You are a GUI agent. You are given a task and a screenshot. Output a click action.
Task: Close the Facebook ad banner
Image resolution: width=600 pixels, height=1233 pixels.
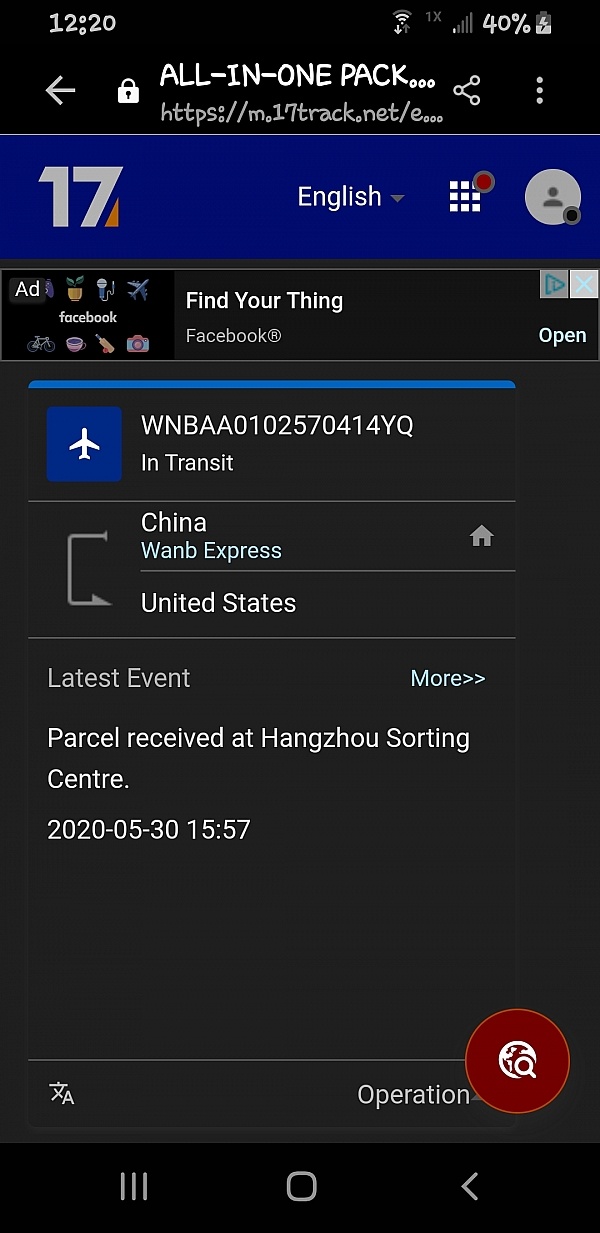[584, 285]
